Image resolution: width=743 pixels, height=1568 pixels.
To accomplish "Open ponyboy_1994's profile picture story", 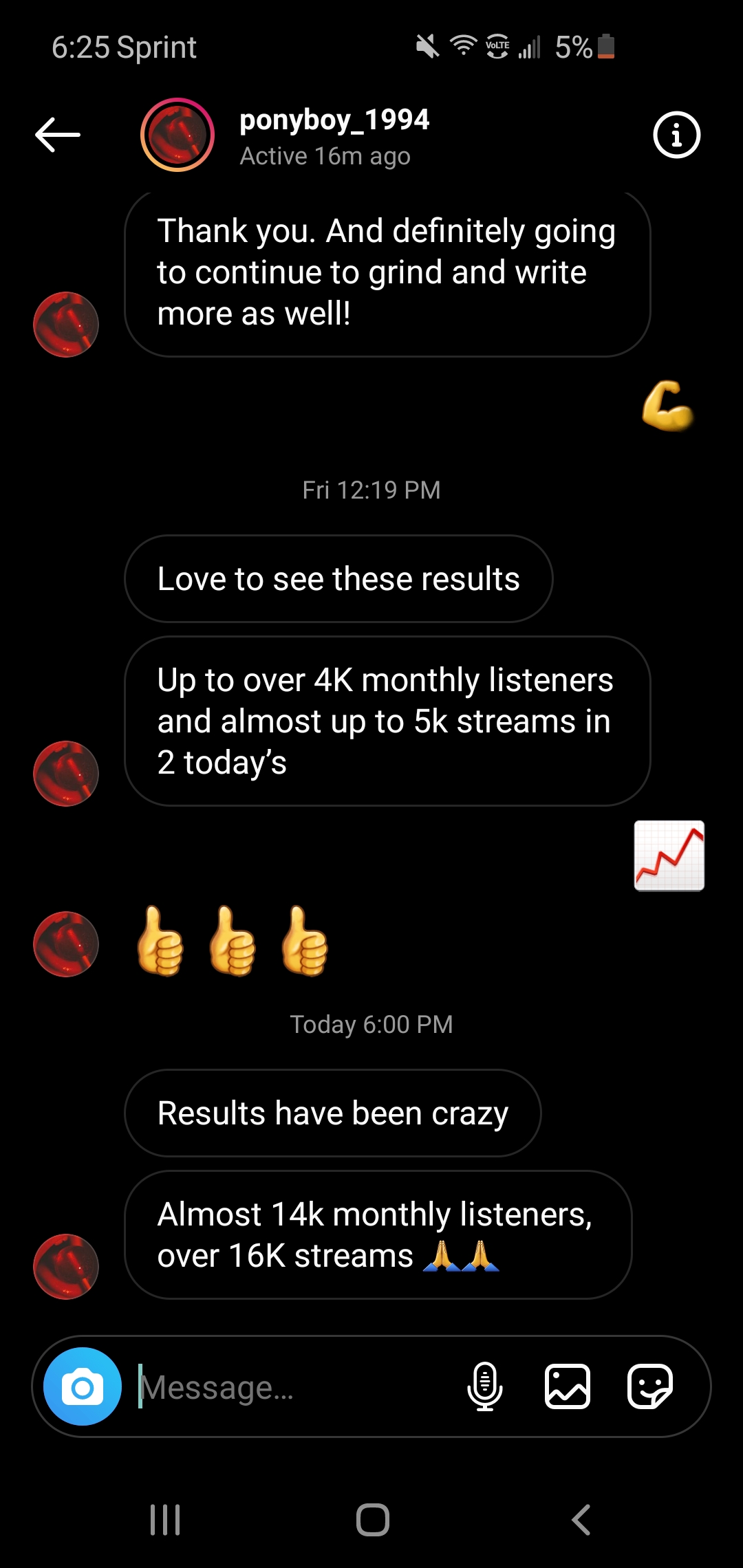I will pyautogui.click(x=177, y=135).
